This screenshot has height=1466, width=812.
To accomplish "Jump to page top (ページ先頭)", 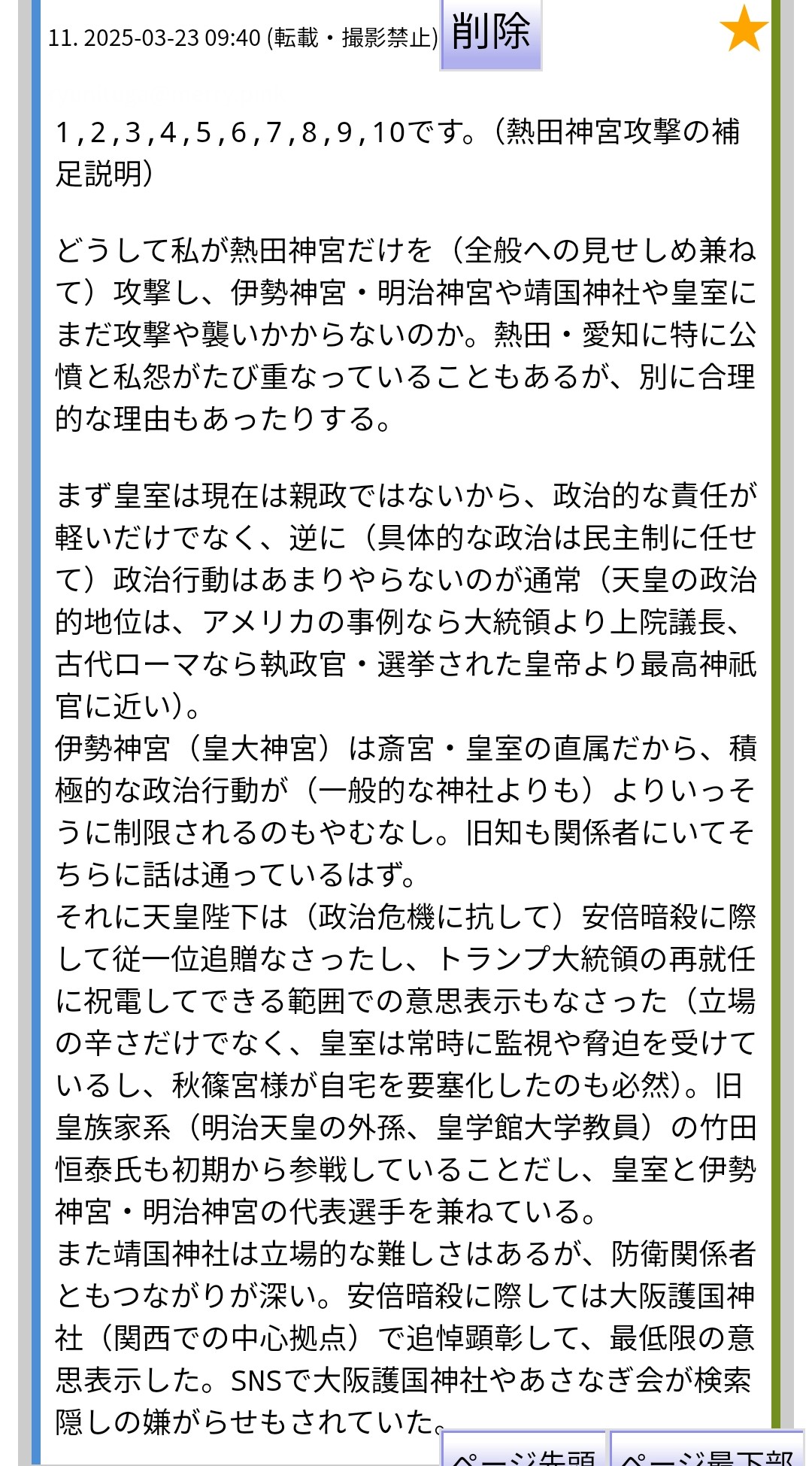I will pos(524,1452).
